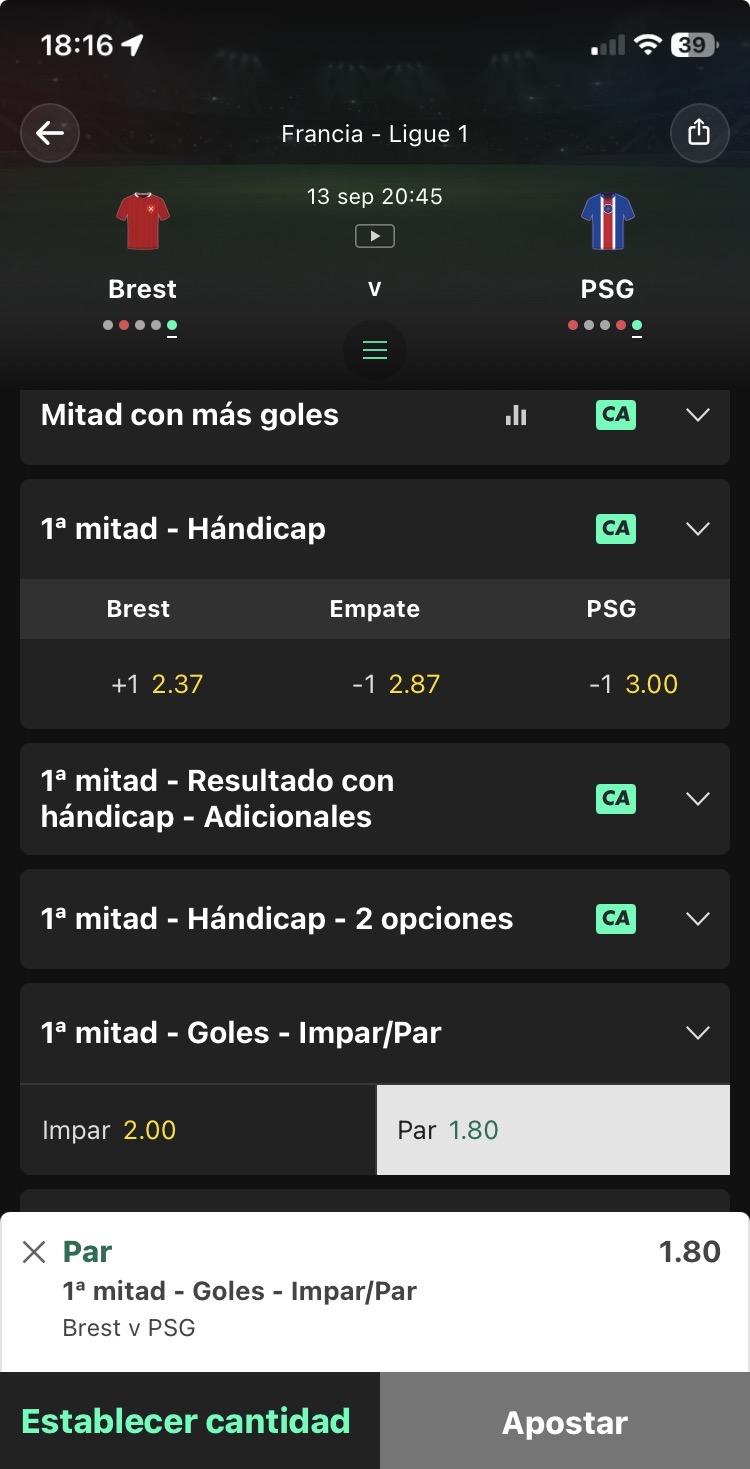Image resolution: width=750 pixels, height=1469 pixels.
Task: Deselect the Par 1.80 selection
Action: coord(553,1130)
